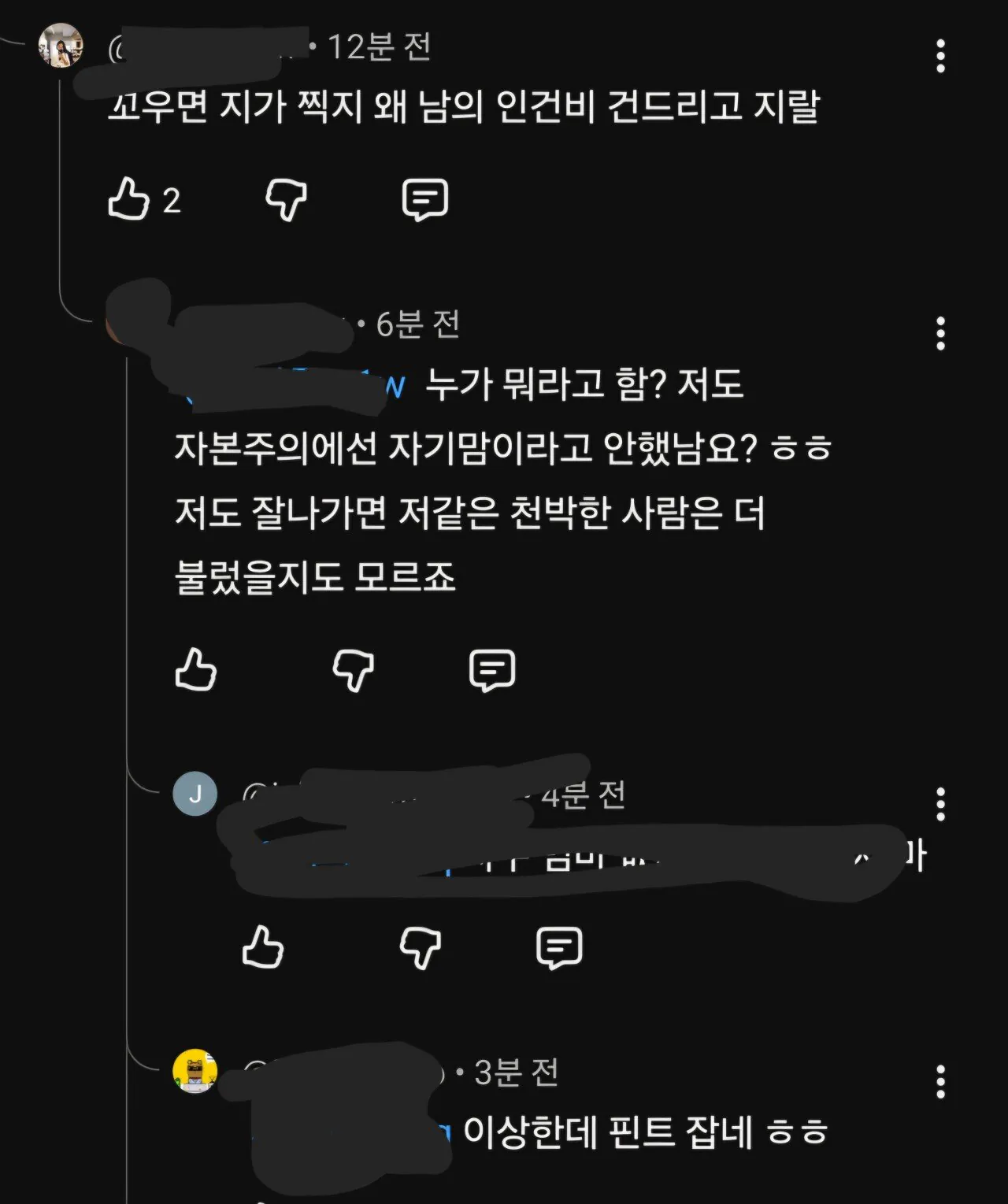Open overflow menu for the 3분 전 reply
Image resolution: width=1008 pixels, height=1204 pixels.
tap(940, 1082)
